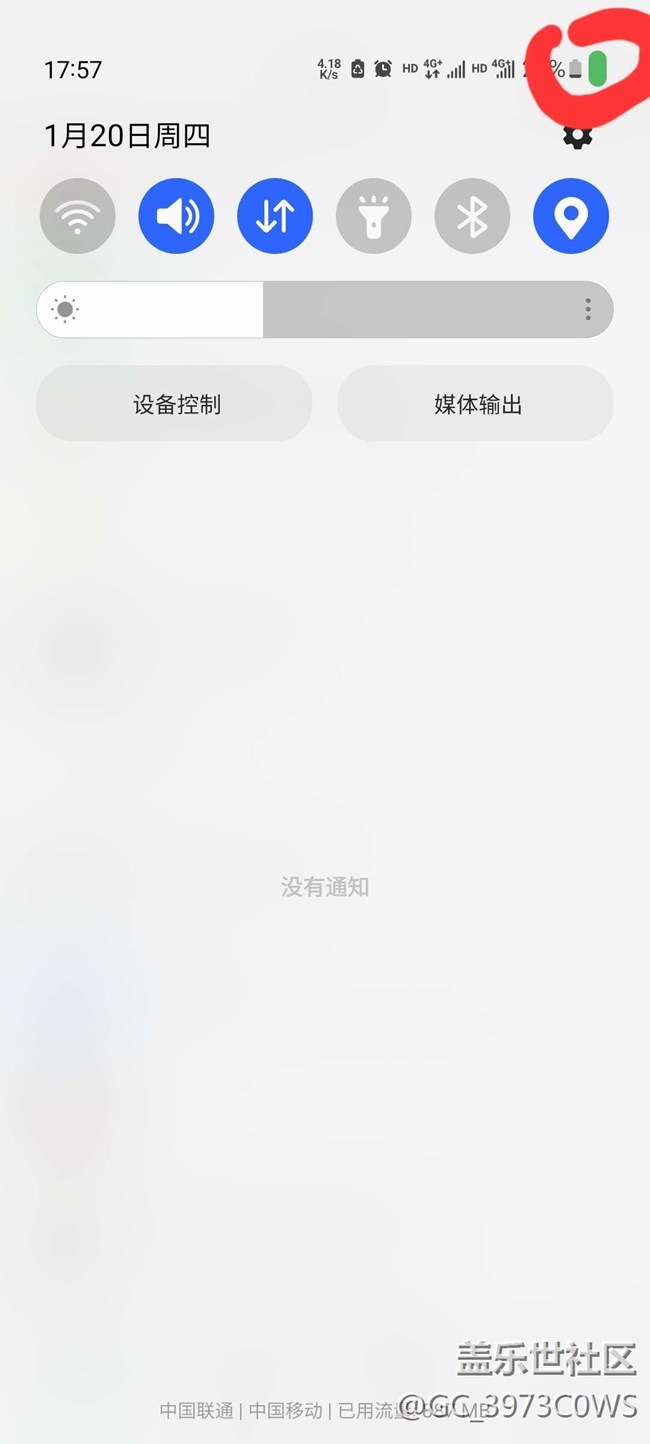
Task: Tap the brightness slider bar
Action: [325, 309]
